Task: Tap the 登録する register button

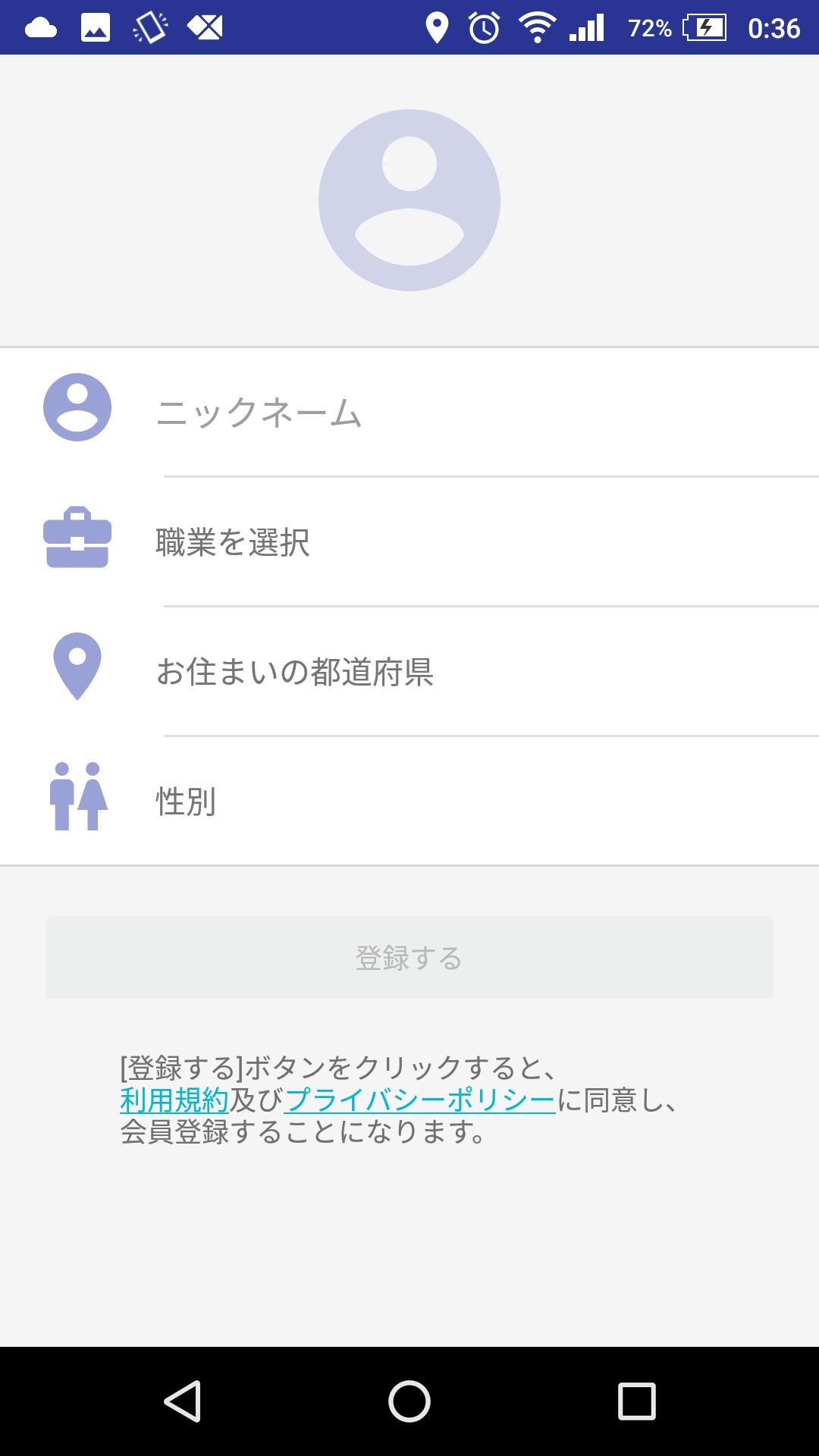Action: [409, 958]
